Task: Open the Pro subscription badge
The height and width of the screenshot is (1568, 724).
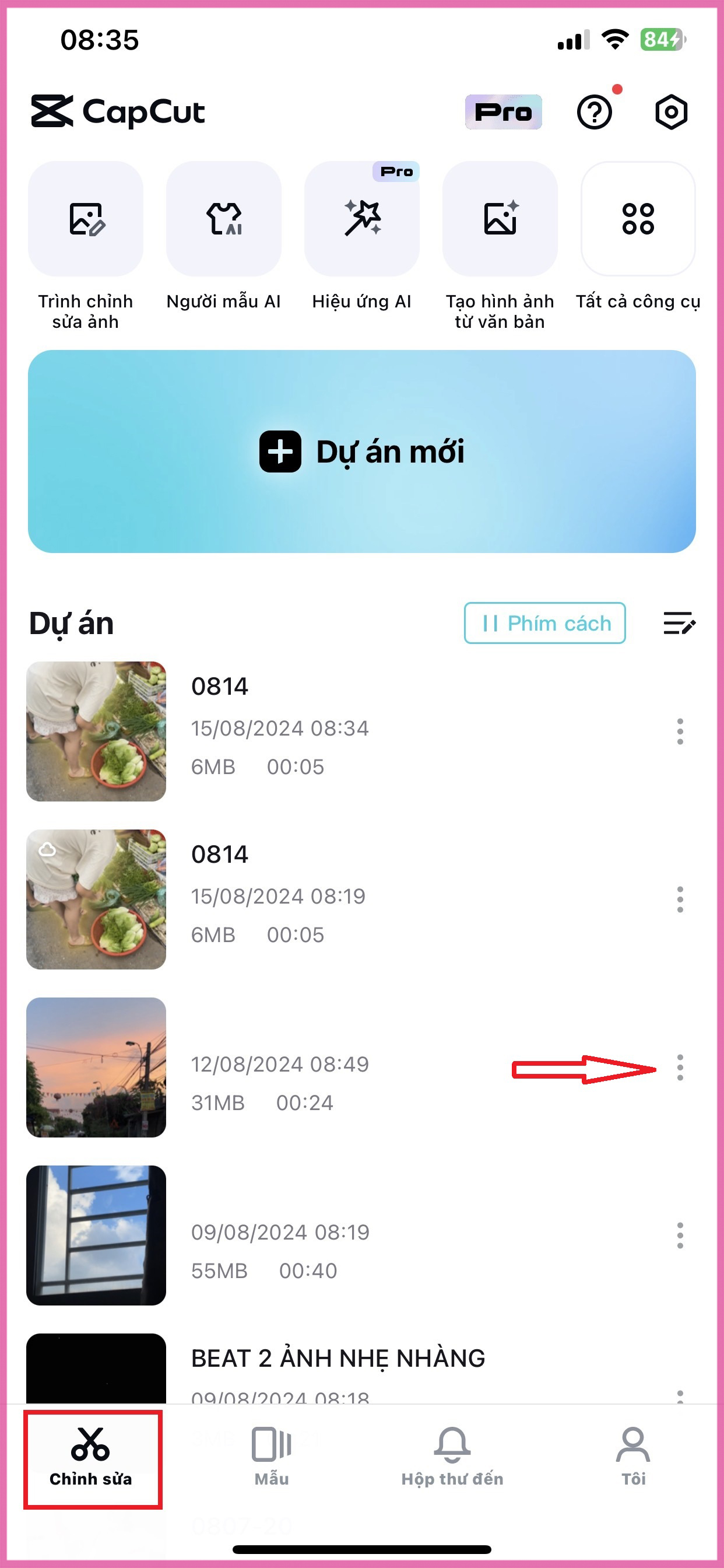Action: click(503, 112)
